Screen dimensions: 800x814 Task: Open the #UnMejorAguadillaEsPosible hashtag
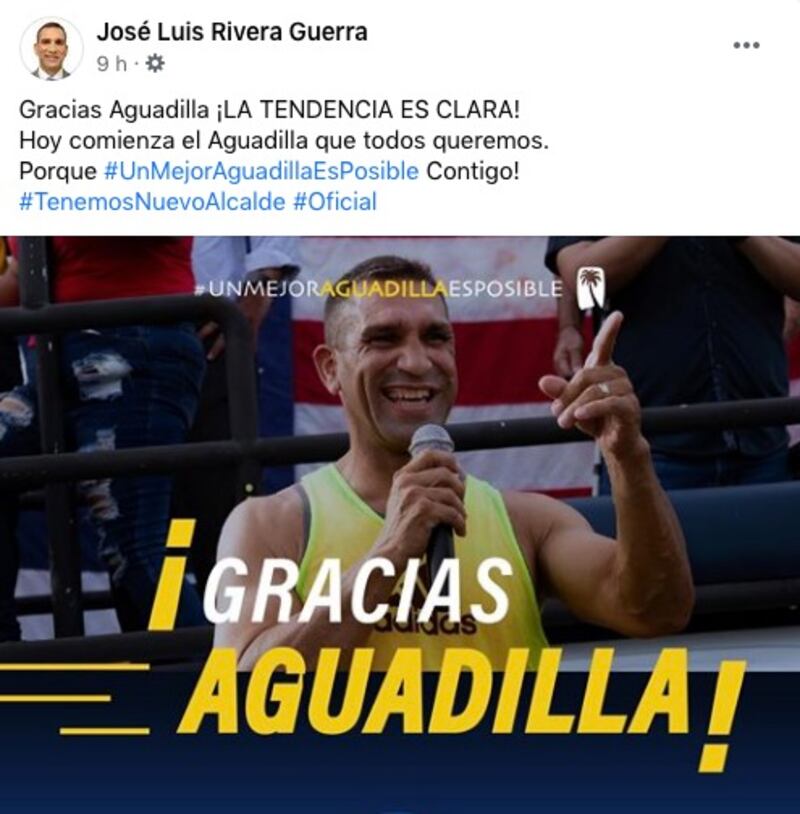(x=261, y=171)
